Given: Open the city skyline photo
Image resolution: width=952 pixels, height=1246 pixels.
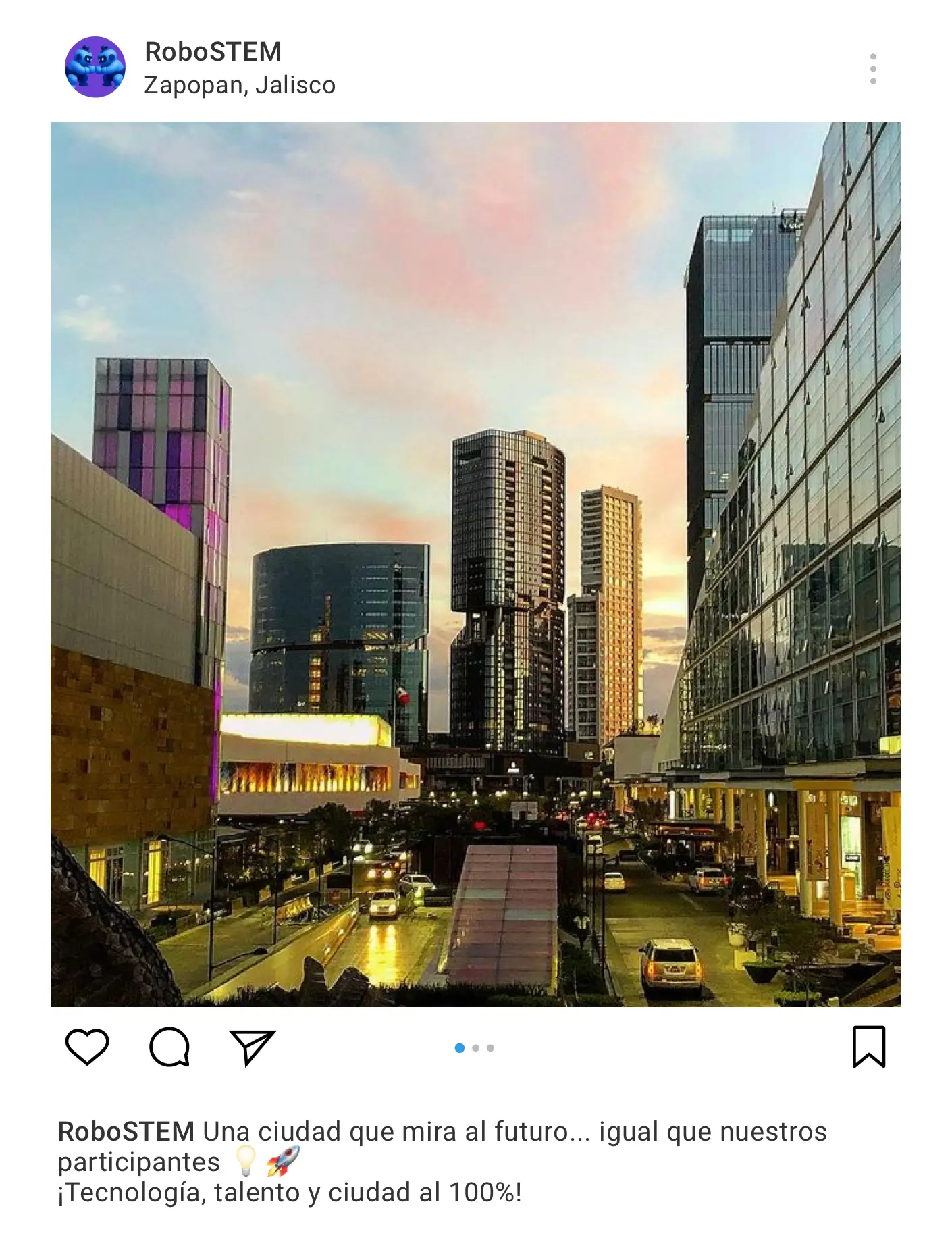Looking at the screenshot, I should click(x=475, y=564).
